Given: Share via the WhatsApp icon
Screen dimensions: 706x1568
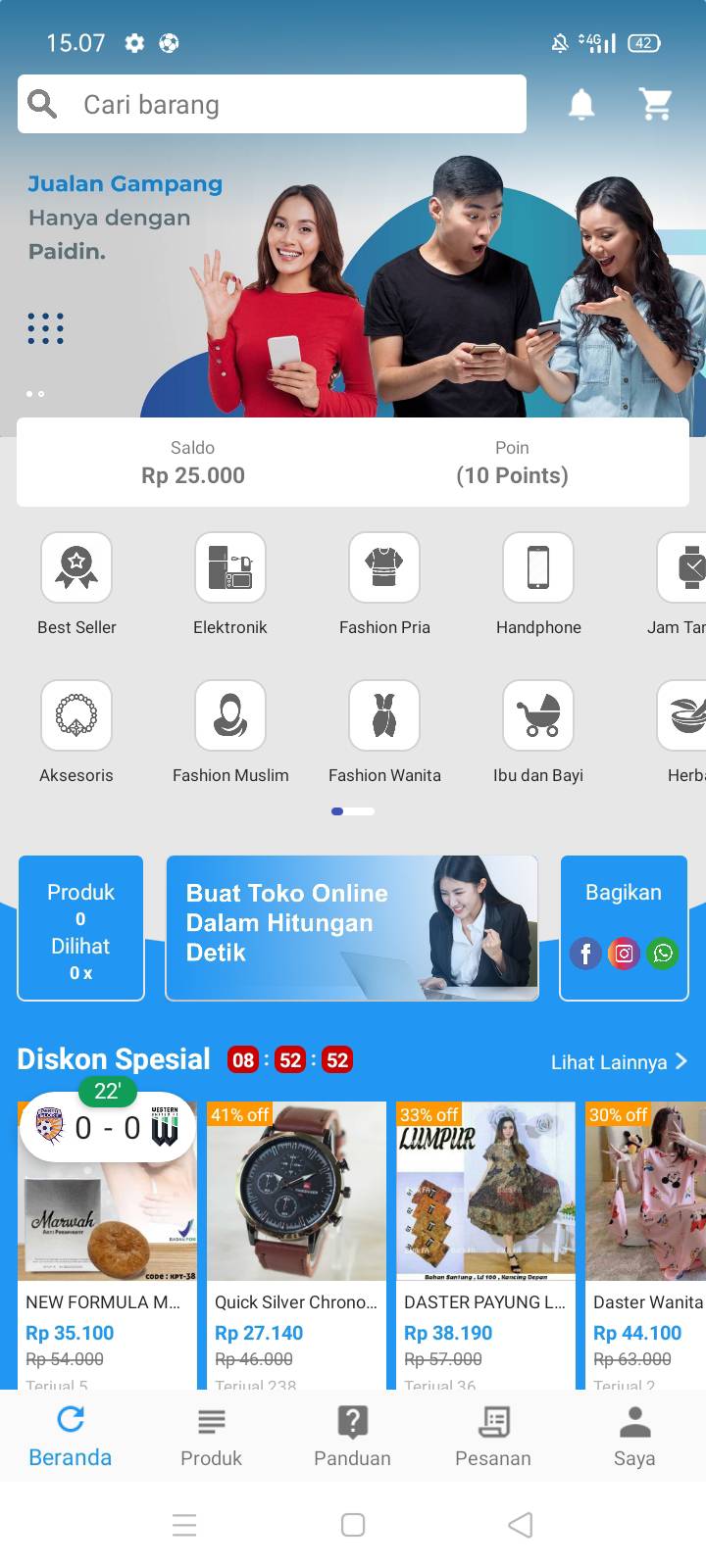Looking at the screenshot, I should (663, 953).
